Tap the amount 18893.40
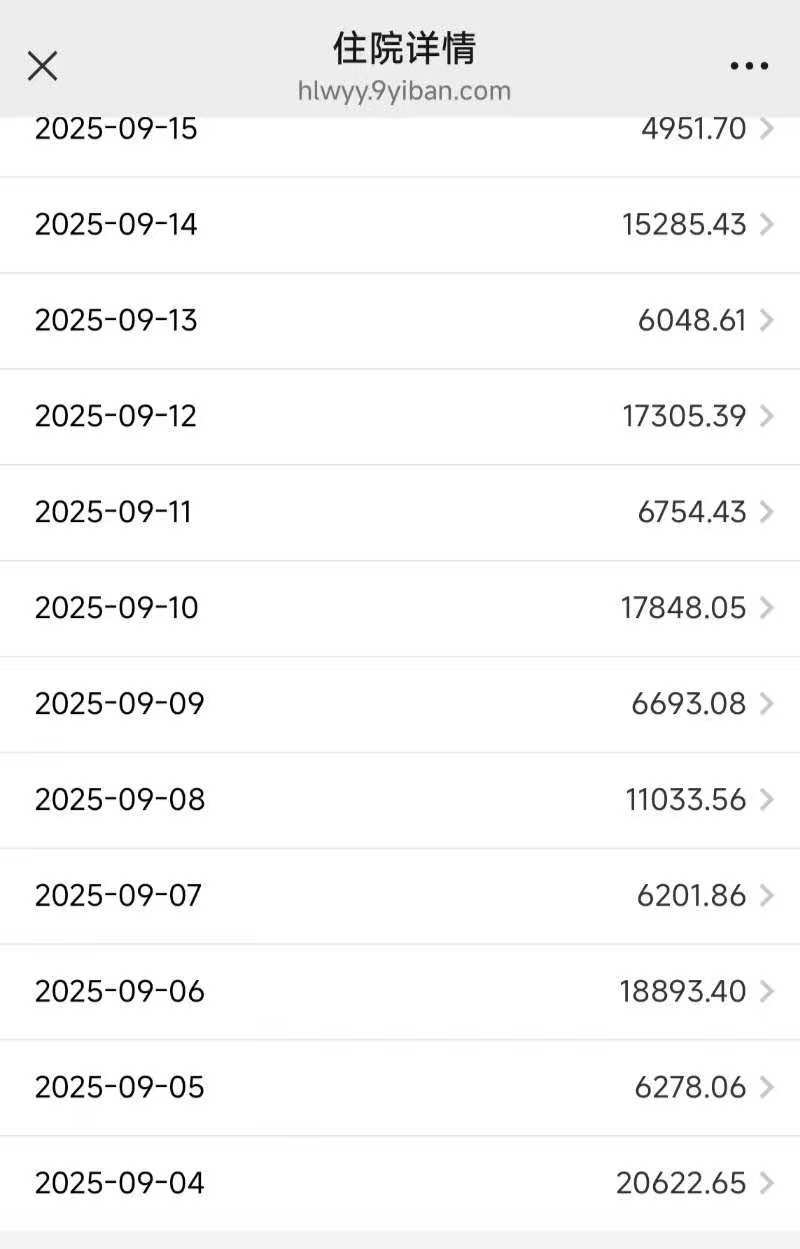The width and height of the screenshot is (800, 1249). click(683, 991)
